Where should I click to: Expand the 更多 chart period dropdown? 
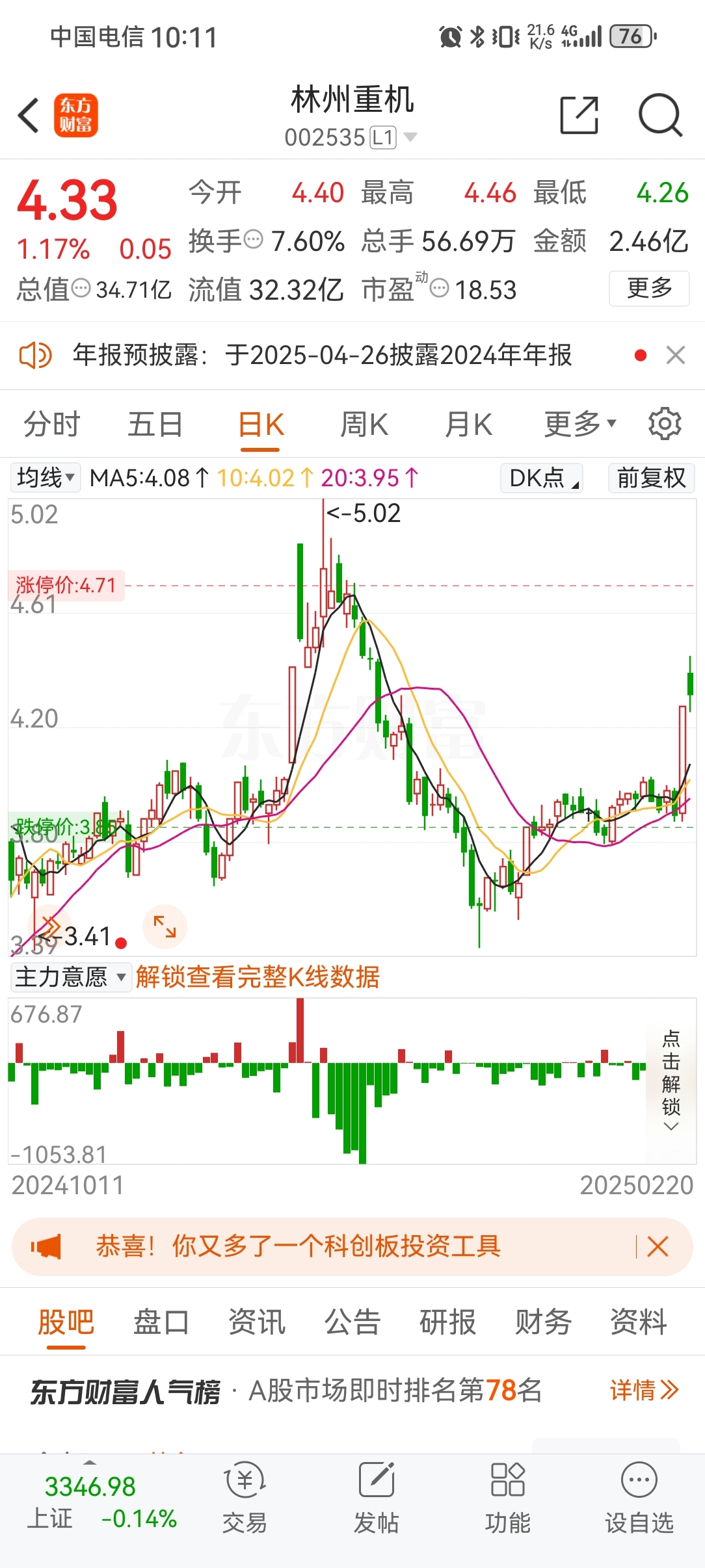(x=579, y=425)
